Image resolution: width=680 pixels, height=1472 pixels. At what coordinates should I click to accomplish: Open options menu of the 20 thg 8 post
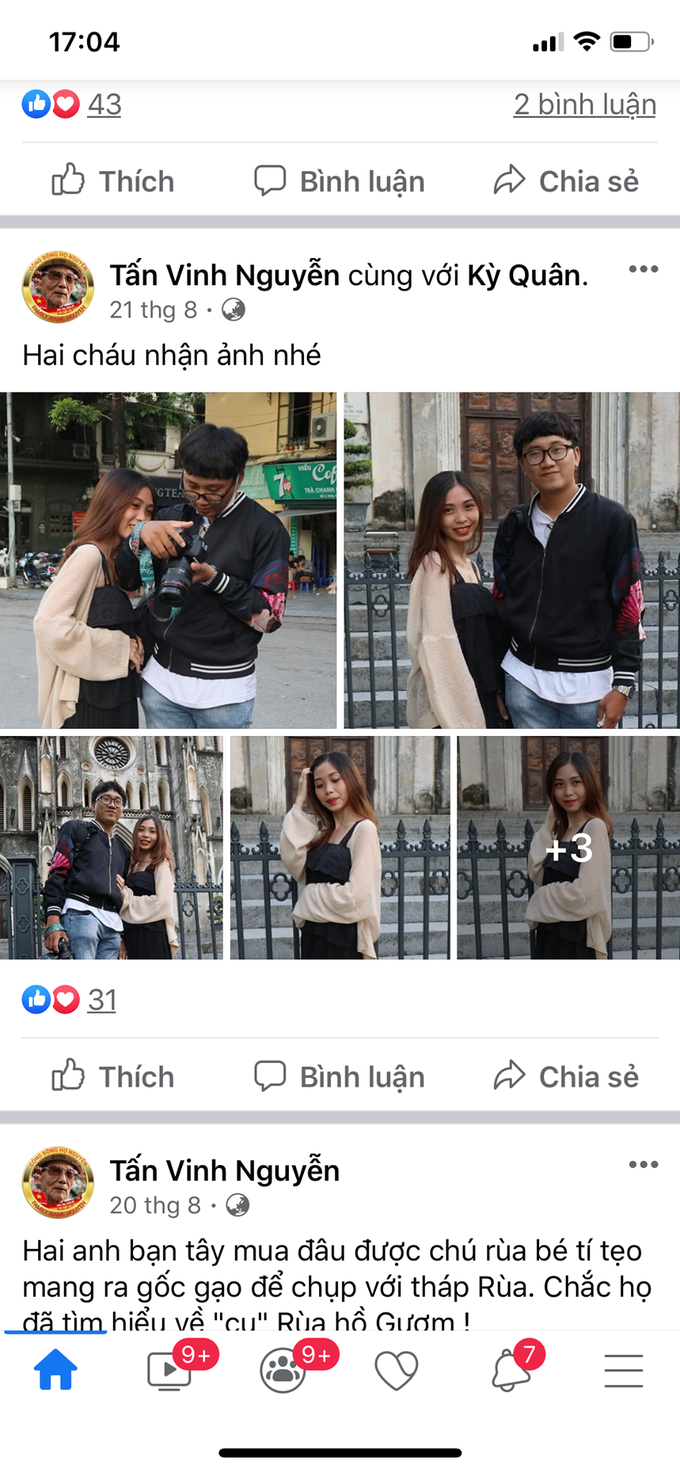(x=643, y=1164)
